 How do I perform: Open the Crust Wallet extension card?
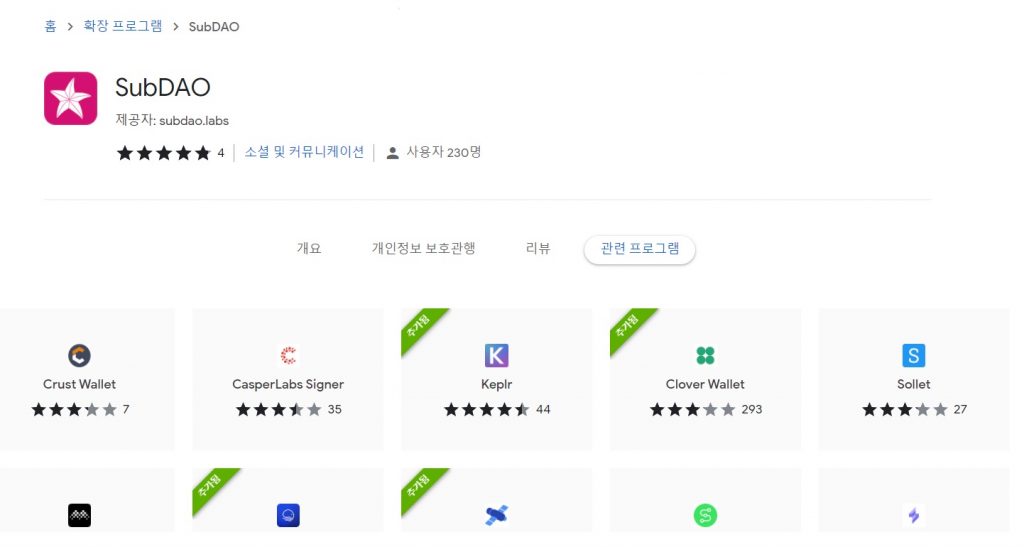click(80, 379)
